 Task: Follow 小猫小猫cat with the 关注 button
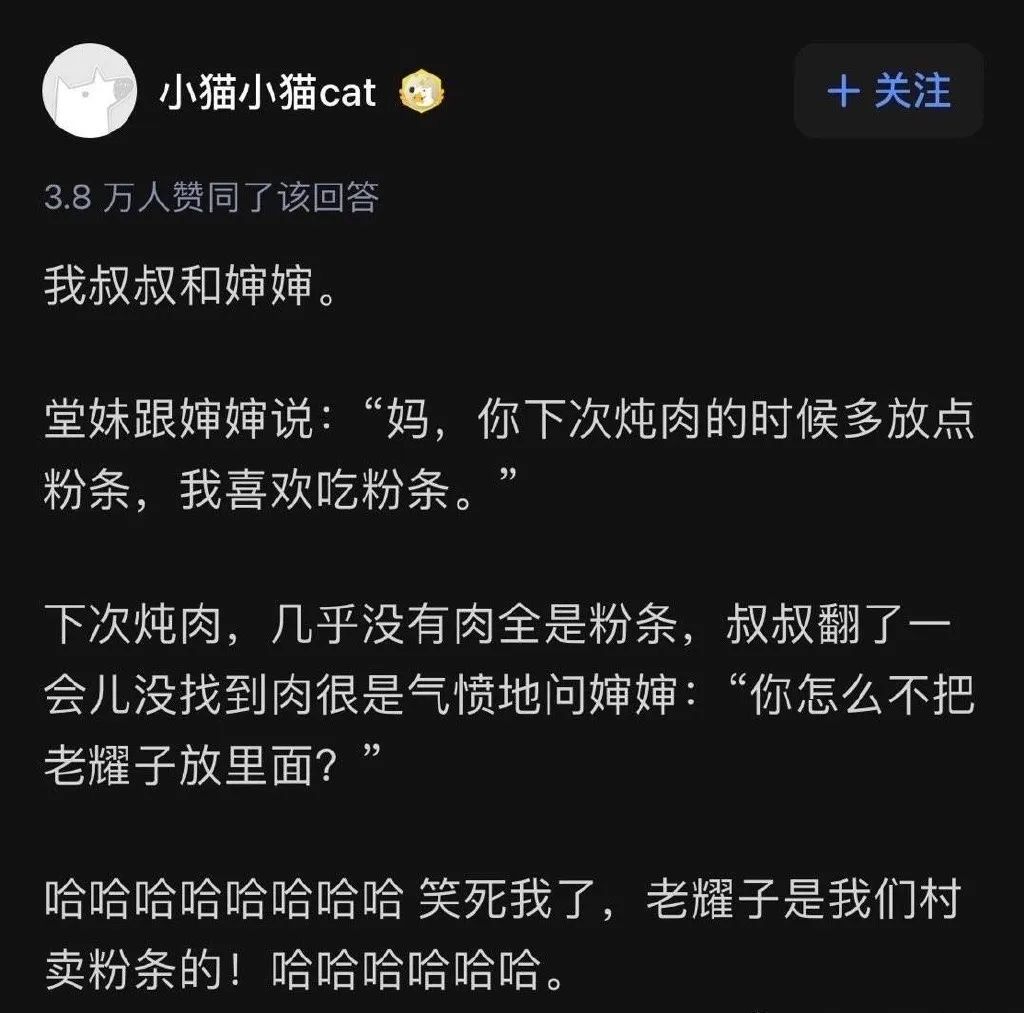click(x=888, y=92)
